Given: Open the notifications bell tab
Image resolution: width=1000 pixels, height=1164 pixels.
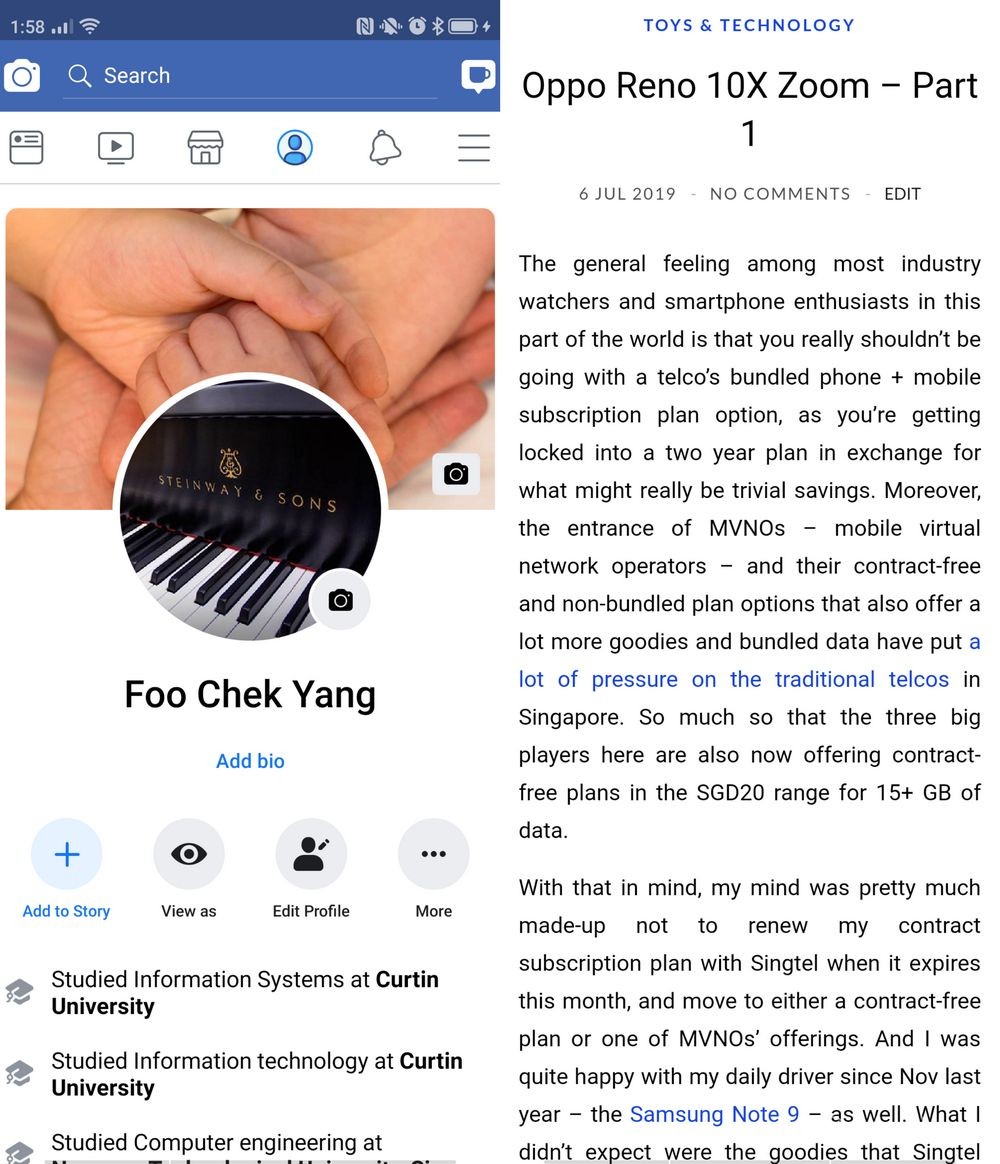Looking at the screenshot, I should tap(385, 148).
